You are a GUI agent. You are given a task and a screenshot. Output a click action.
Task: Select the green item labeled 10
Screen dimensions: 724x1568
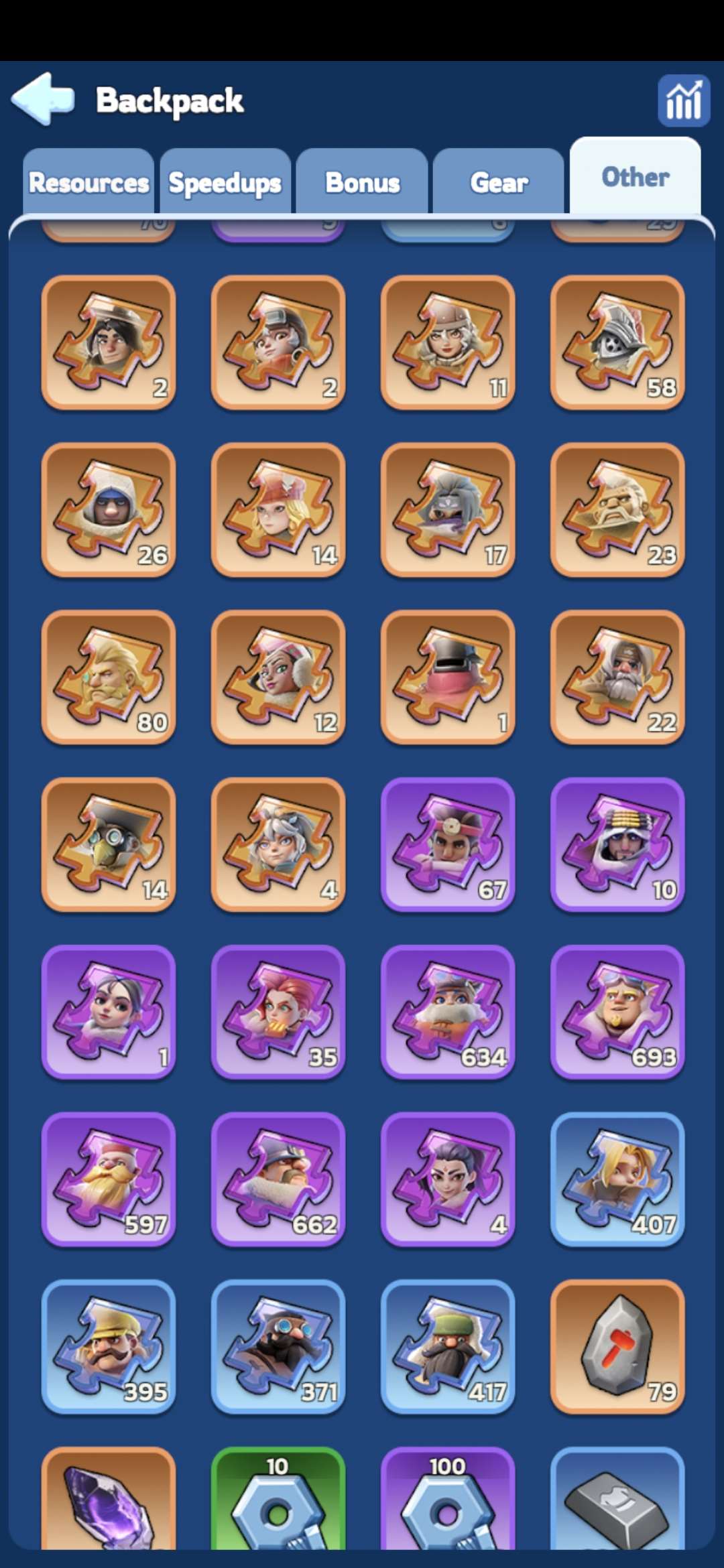click(278, 1501)
